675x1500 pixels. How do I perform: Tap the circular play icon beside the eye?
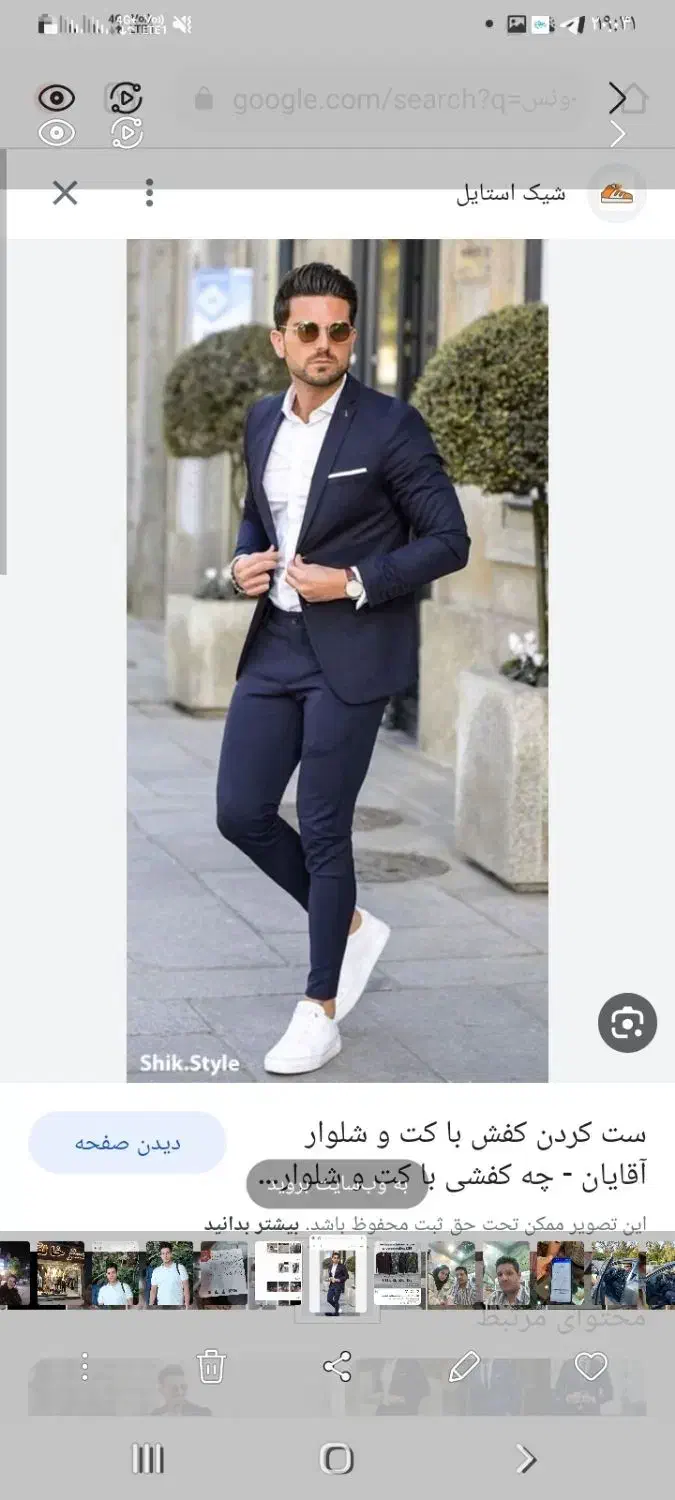tap(125, 98)
